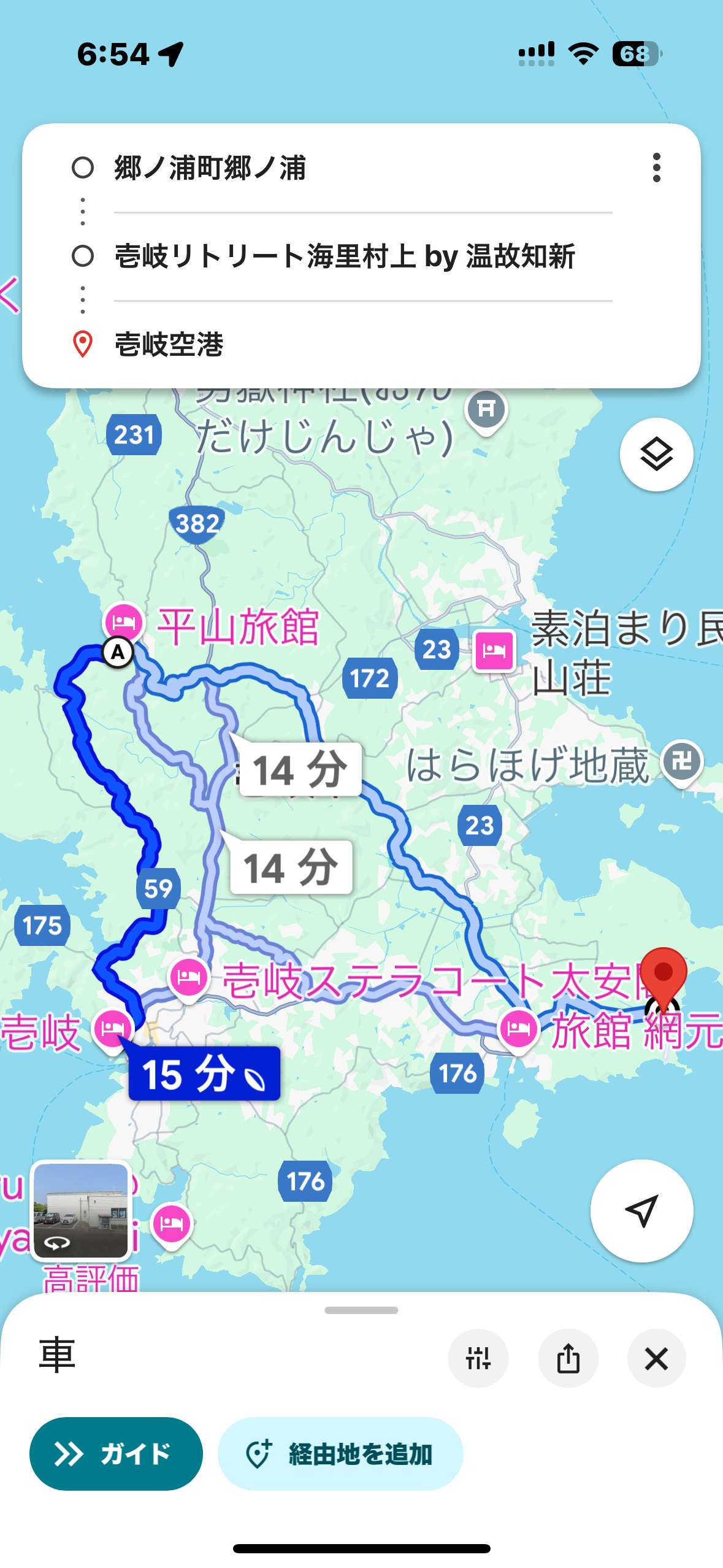Share the directions
The width and height of the screenshot is (723, 1568).
(x=568, y=1358)
